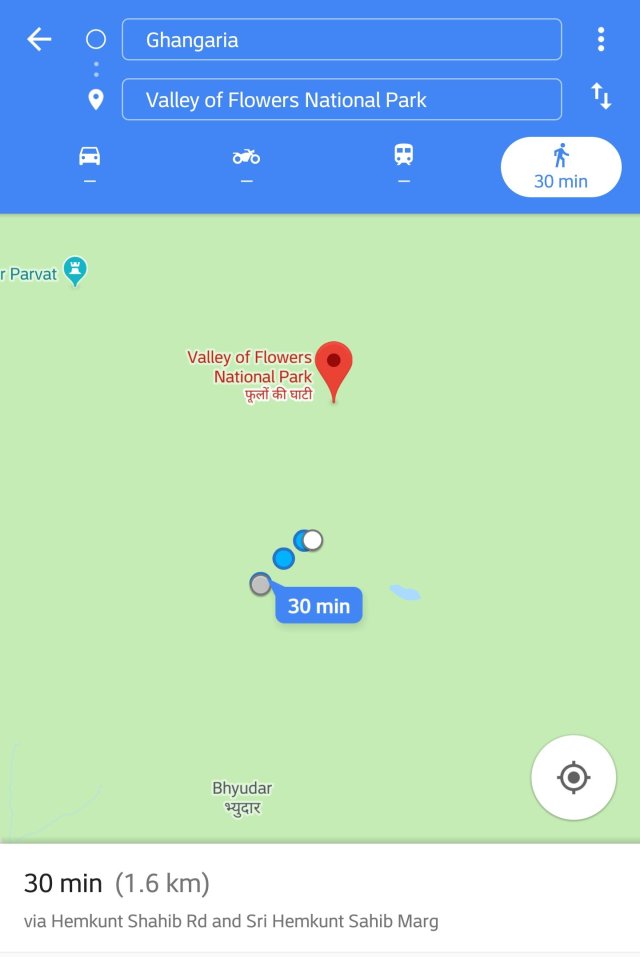Tap the 30 min route label on map
The height and width of the screenshot is (957, 640).
(319, 606)
